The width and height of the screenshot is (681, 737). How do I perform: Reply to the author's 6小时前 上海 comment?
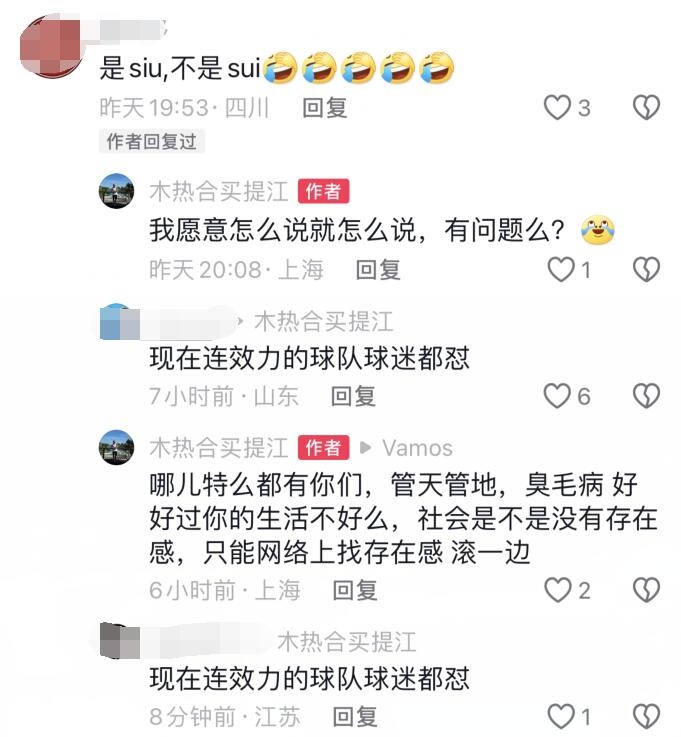356,590
